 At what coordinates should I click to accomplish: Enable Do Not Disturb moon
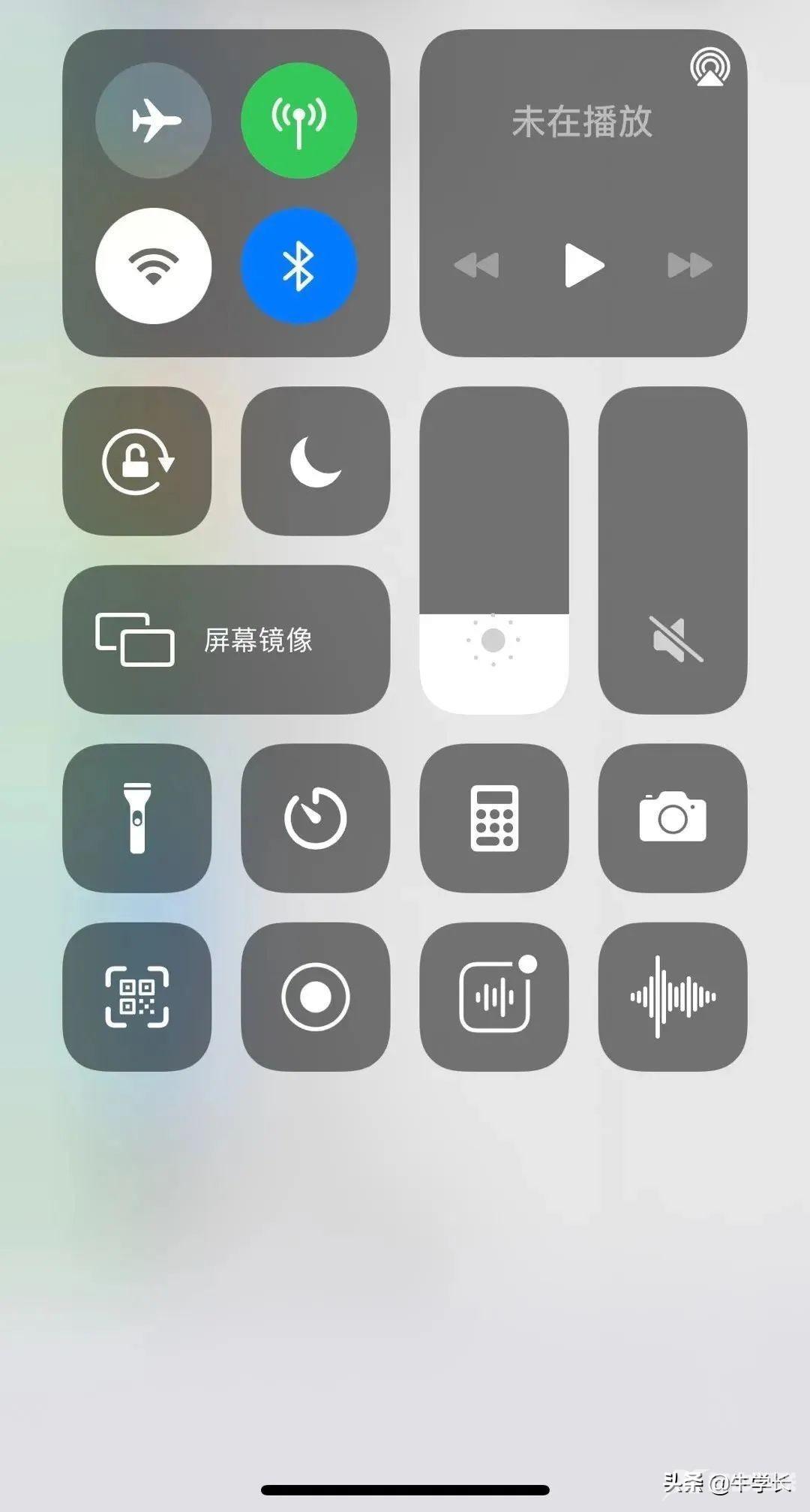click(x=315, y=460)
